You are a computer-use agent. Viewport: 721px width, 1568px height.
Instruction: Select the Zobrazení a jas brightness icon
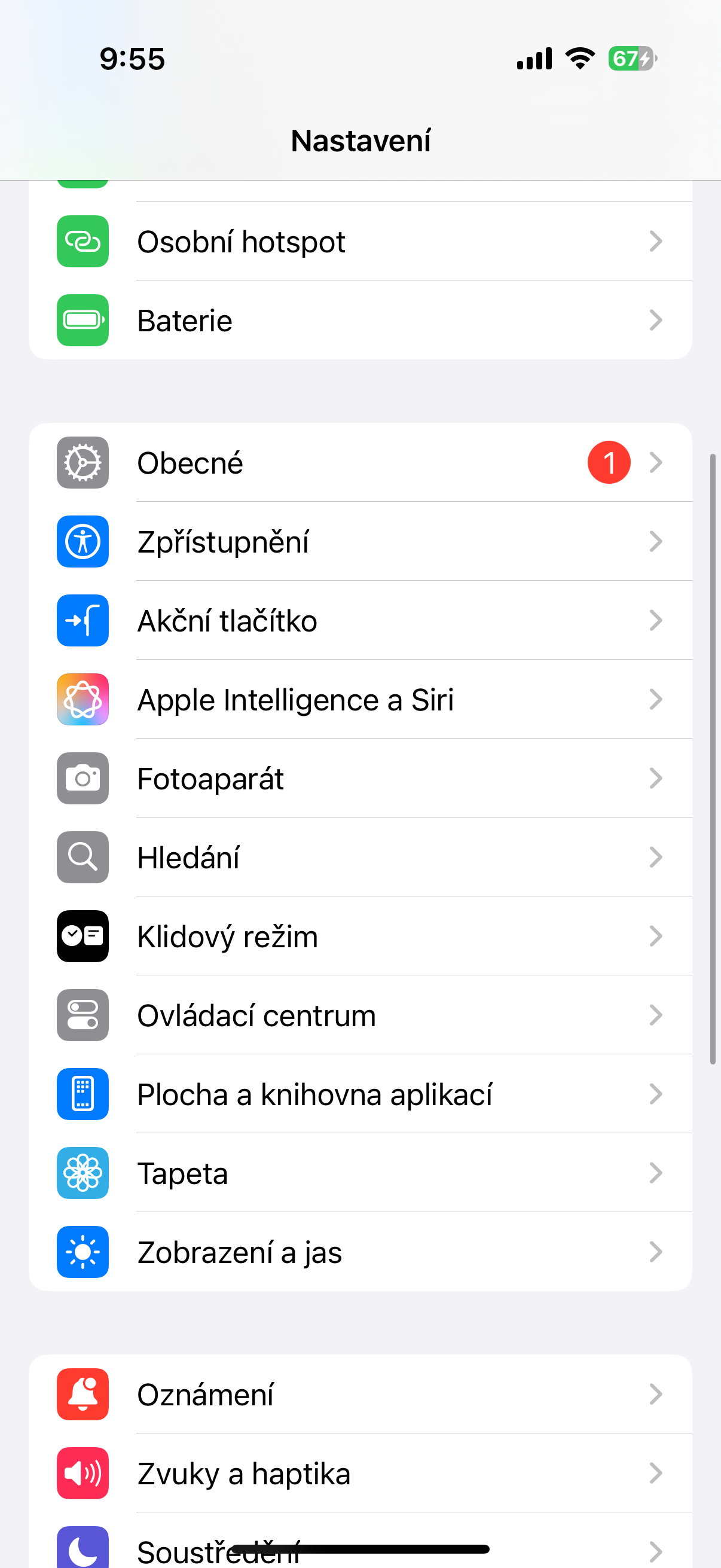[83, 1252]
